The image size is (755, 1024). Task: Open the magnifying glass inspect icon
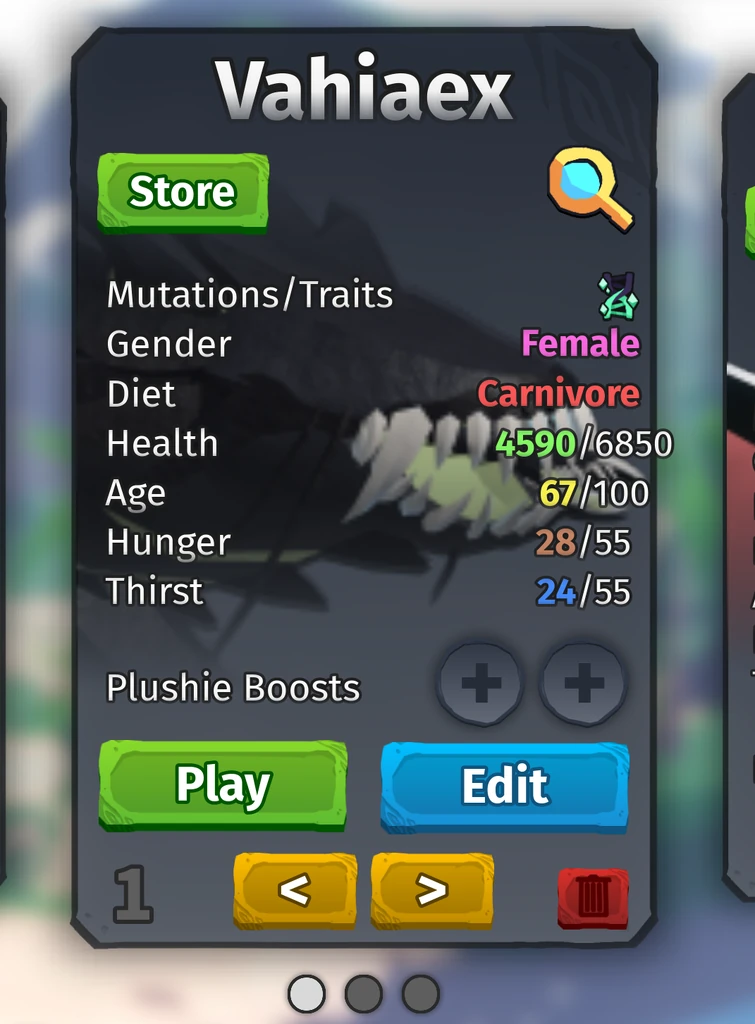point(589,188)
